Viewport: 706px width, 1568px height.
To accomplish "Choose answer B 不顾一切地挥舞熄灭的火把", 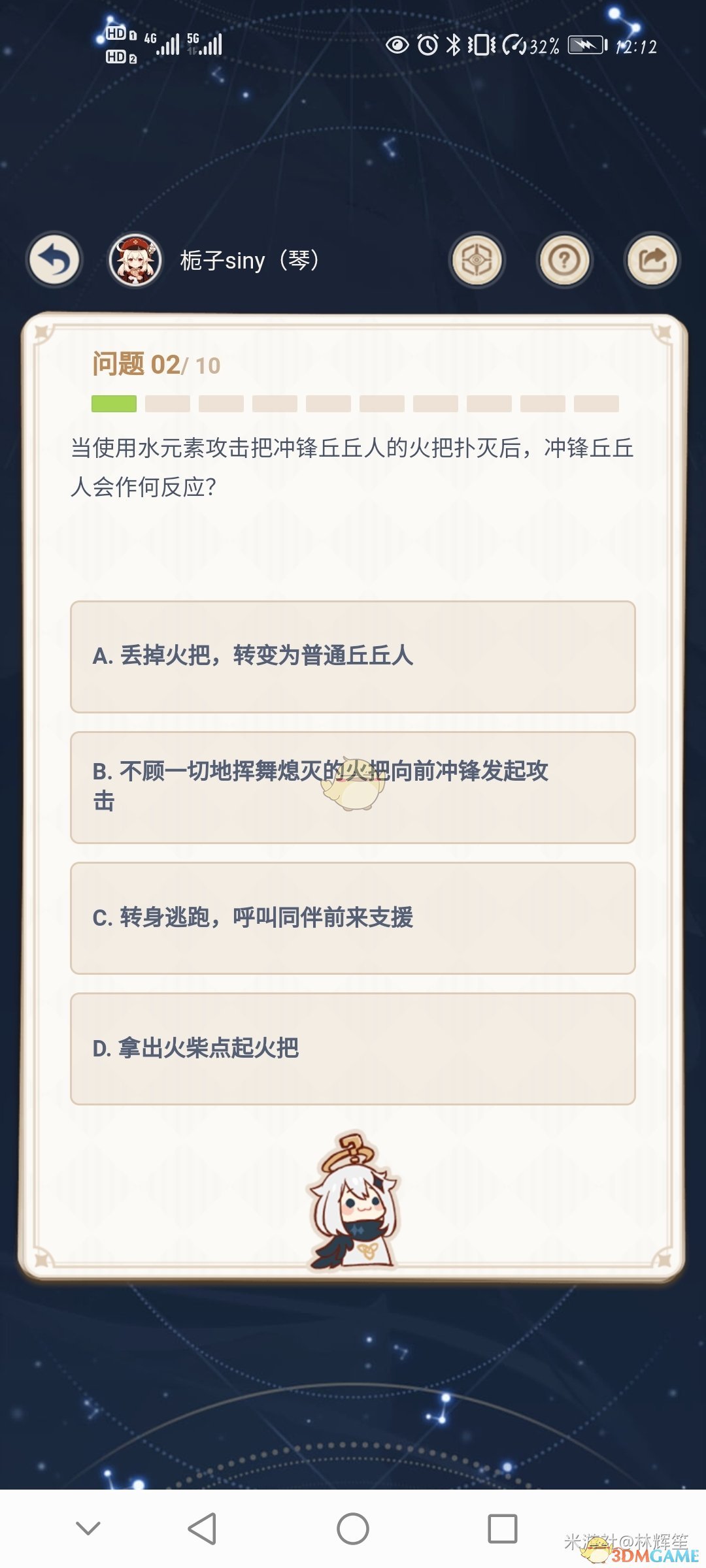I will [353, 787].
